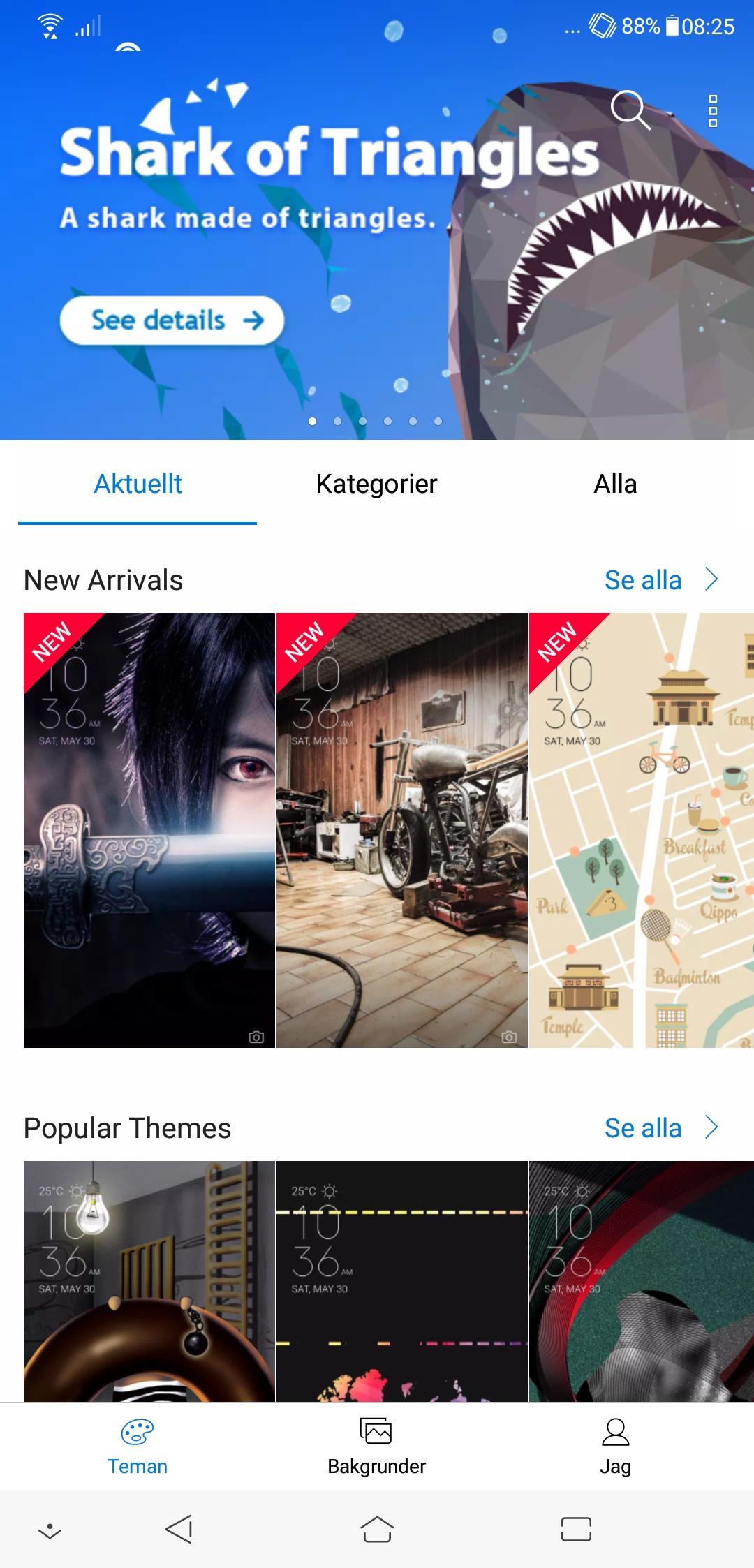Tap See details for Shark of Triangles
Image resolution: width=754 pixels, height=1568 pixels.
point(172,320)
